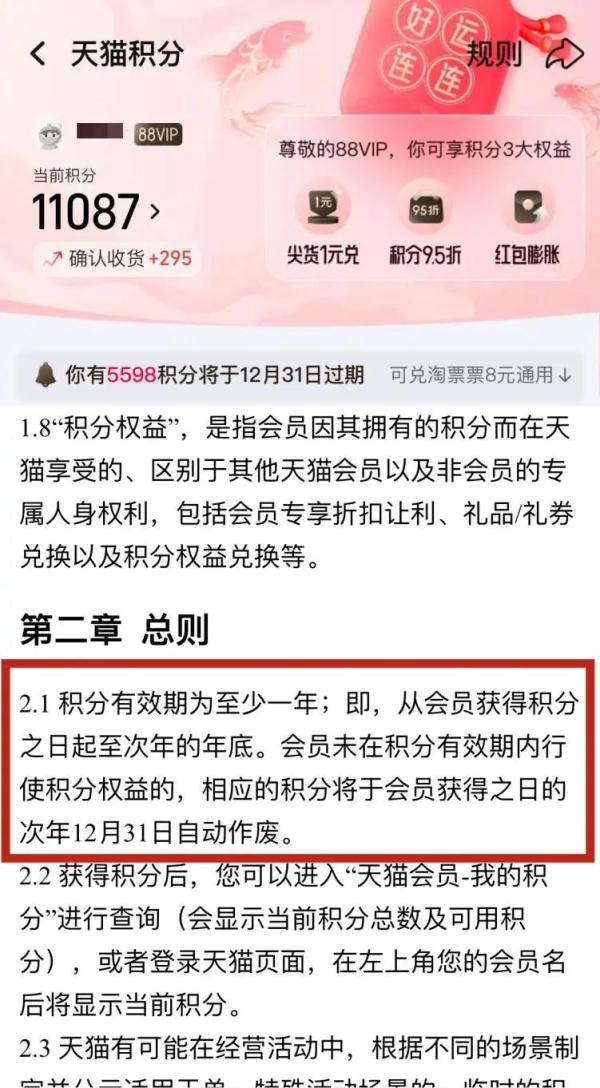Go back from the 天猫积分 page

click(38, 54)
